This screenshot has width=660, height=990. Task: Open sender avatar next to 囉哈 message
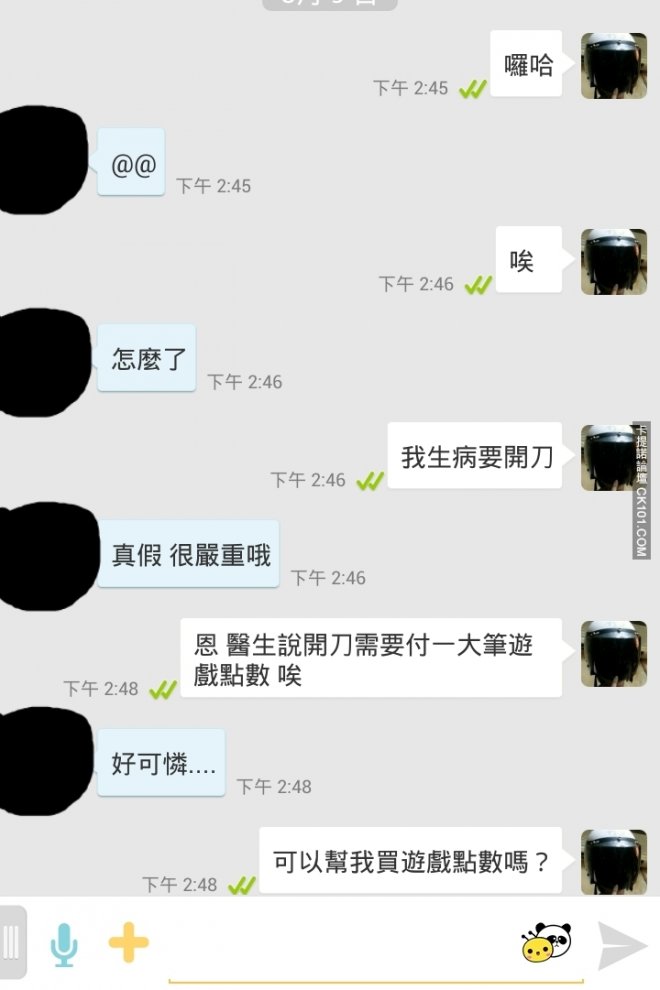pyautogui.click(x=613, y=65)
